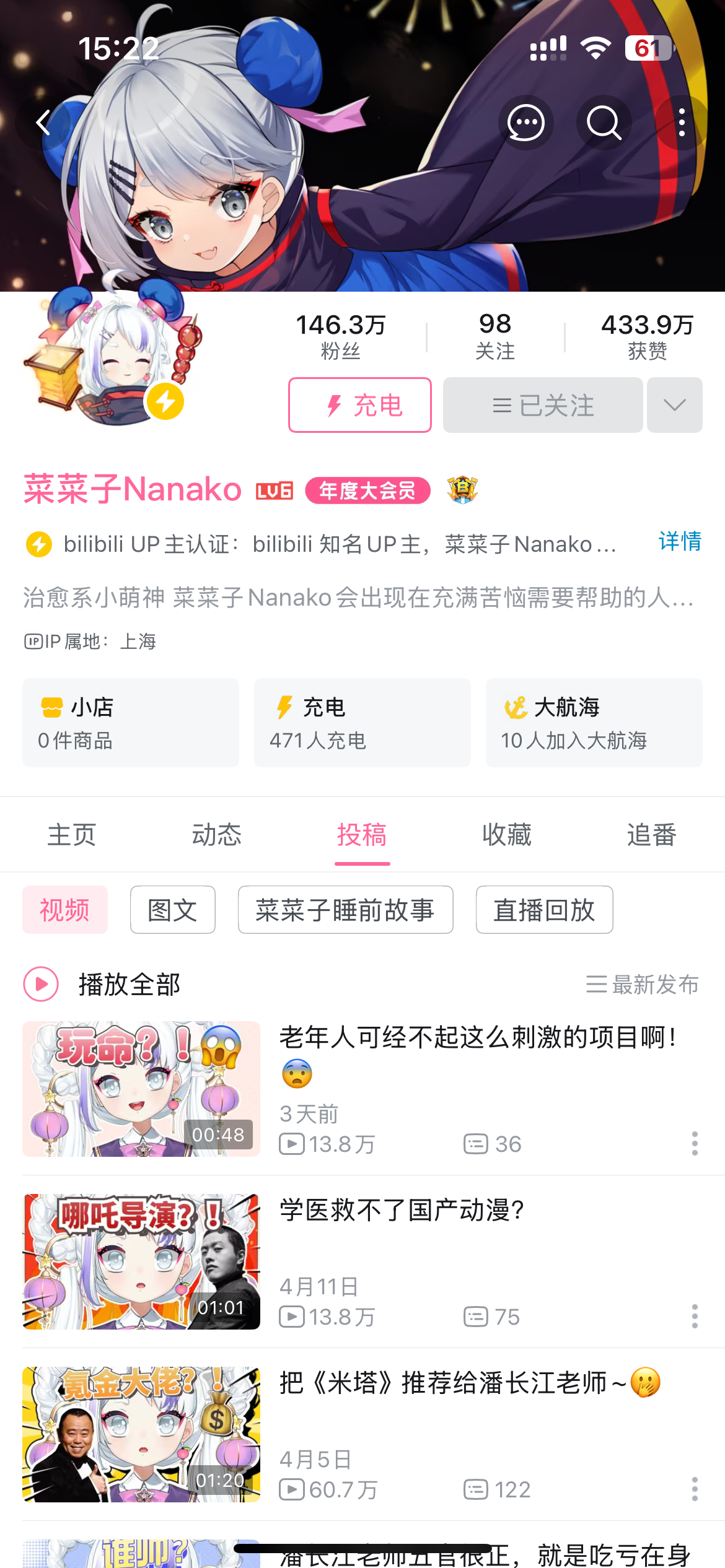Tap the 已关注 following button
The width and height of the screenshot is (725, 1568).
[x=543, y=405]
